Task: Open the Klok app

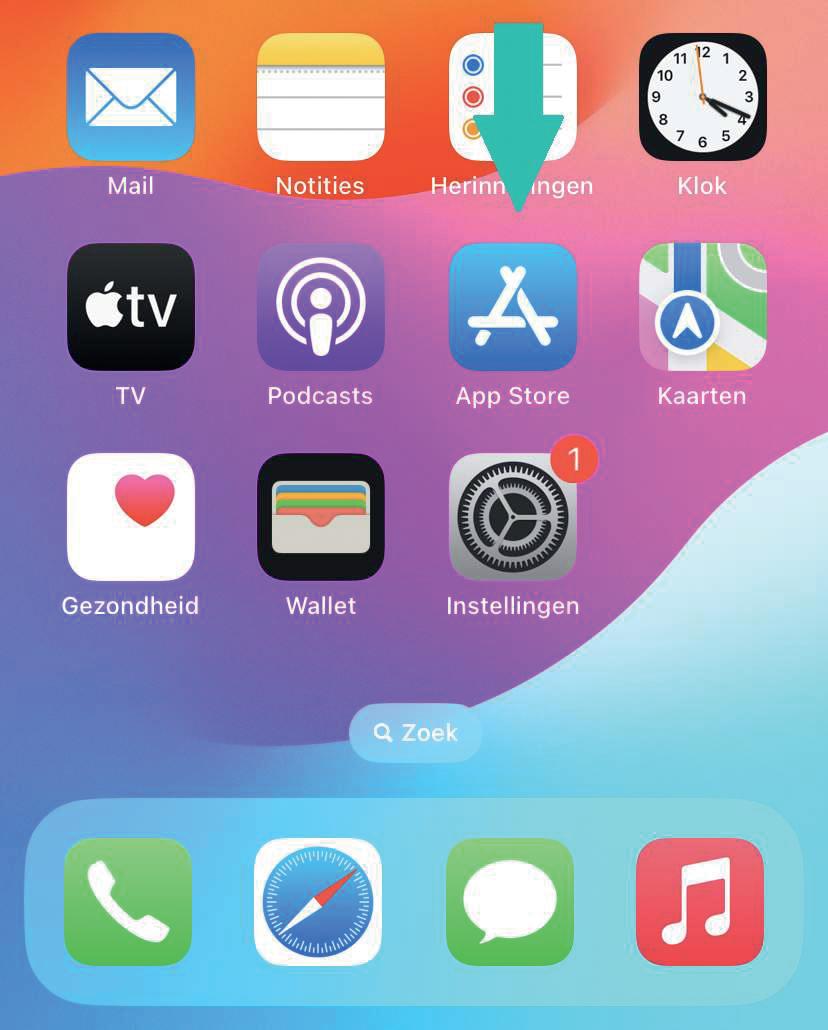Action: (x=703, y=97)
